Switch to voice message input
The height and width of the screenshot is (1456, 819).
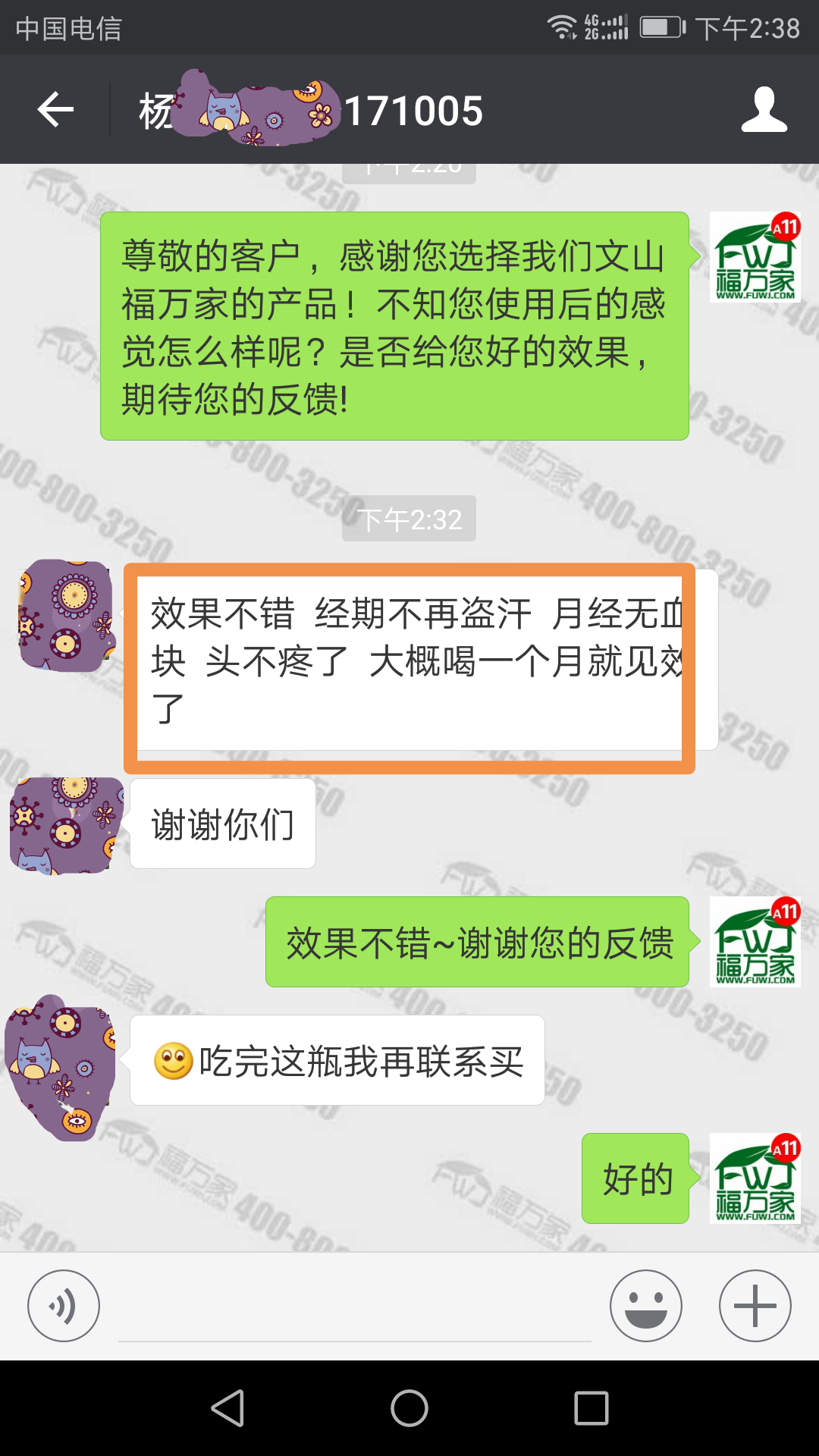[64, 1305]
